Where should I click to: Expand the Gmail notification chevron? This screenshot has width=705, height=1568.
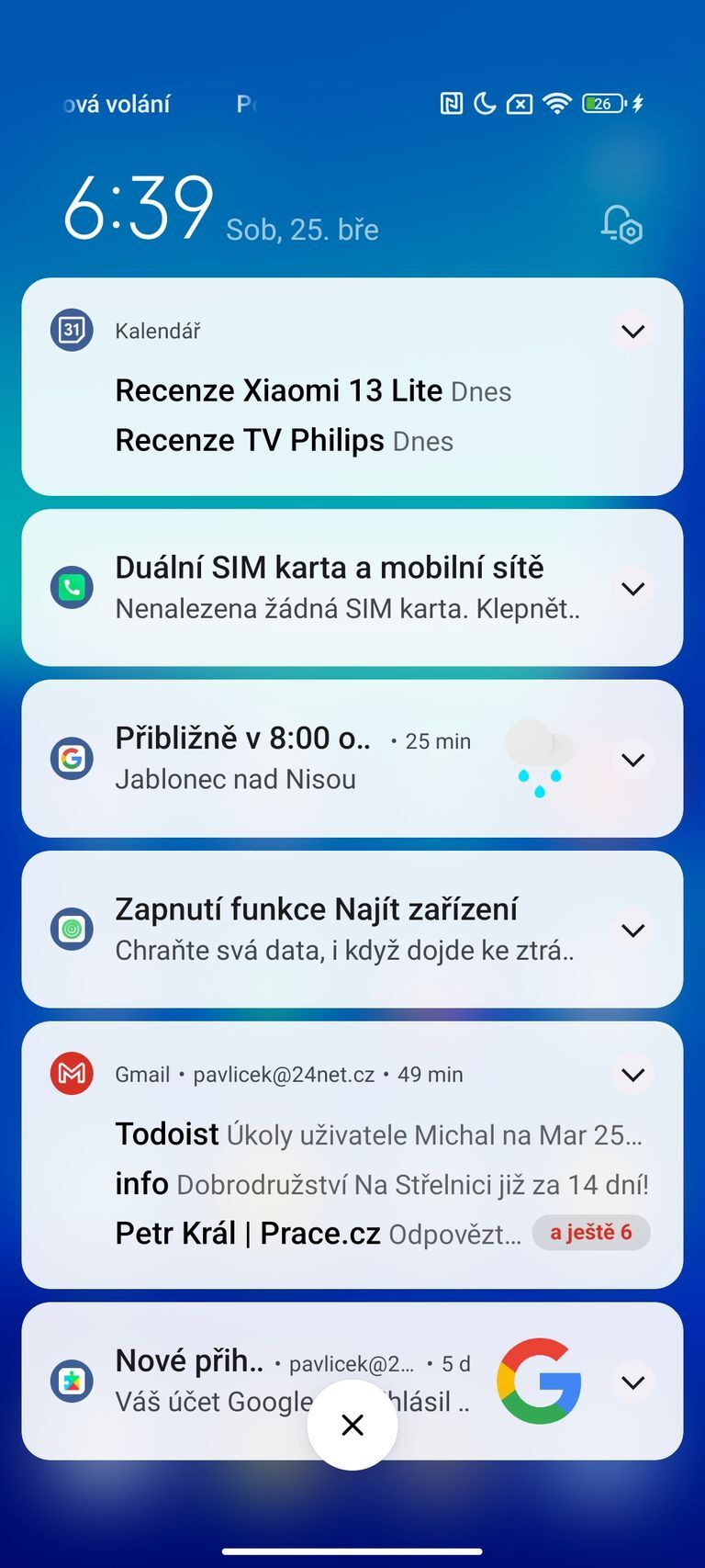[x=632, y=1073]
